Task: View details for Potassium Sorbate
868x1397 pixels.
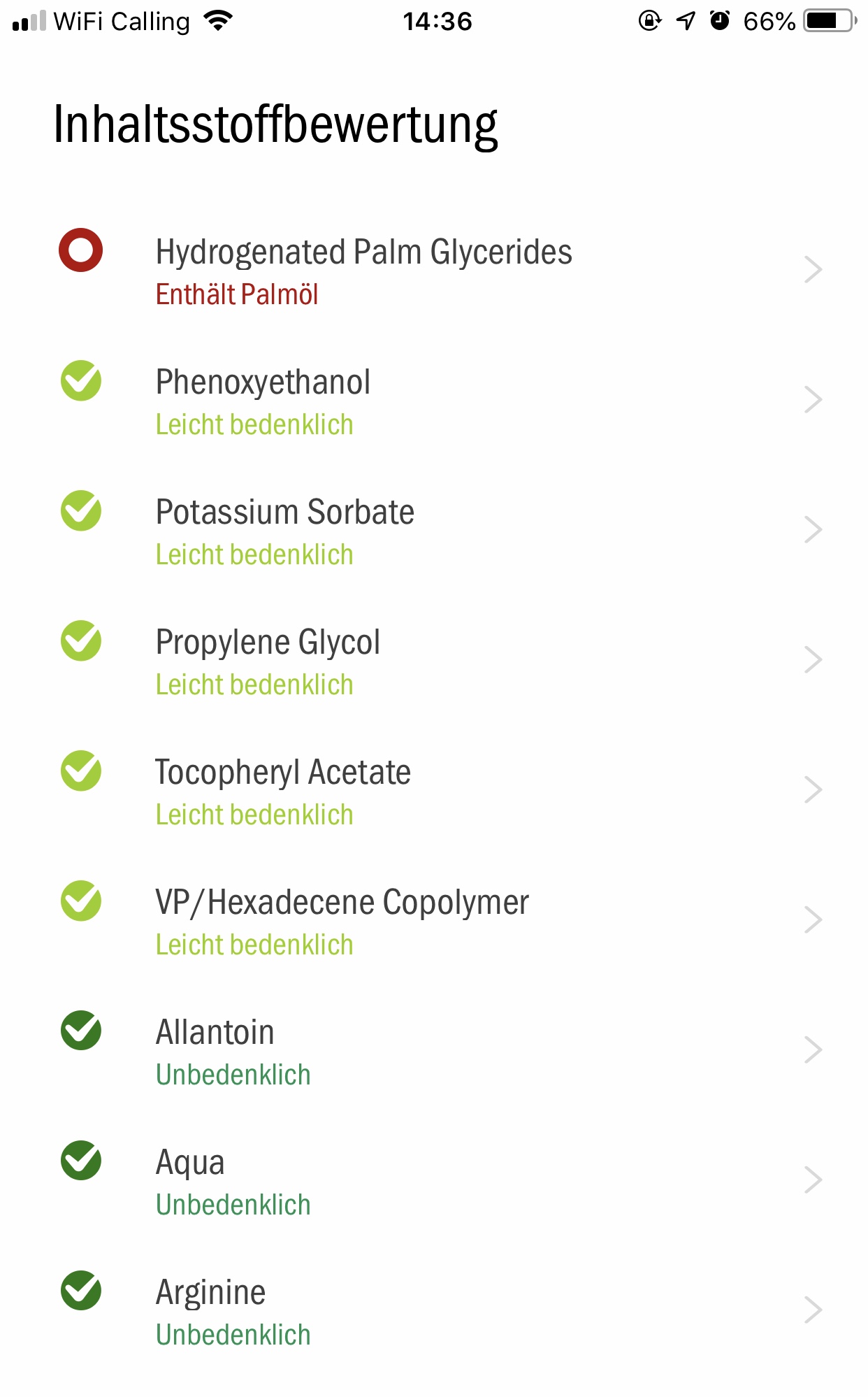Action: 434,530
